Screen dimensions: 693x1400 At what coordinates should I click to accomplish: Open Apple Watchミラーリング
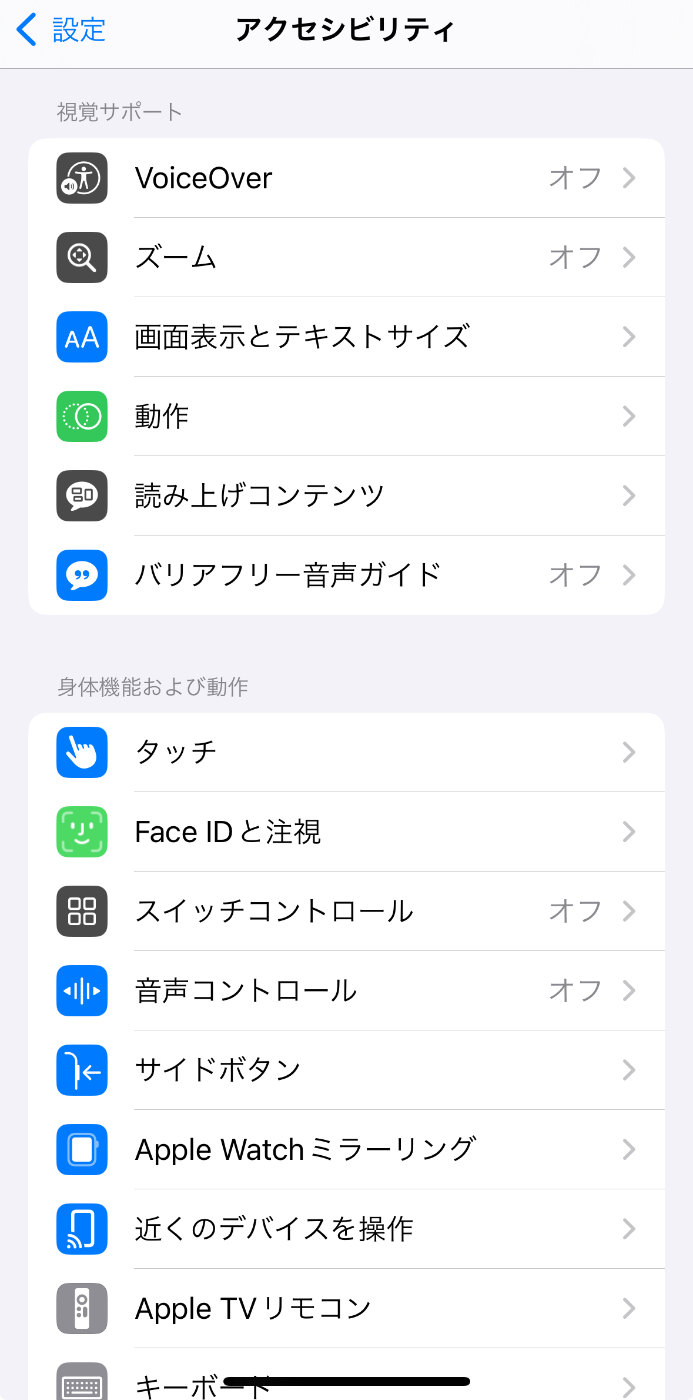click(x=346, y=1150)
